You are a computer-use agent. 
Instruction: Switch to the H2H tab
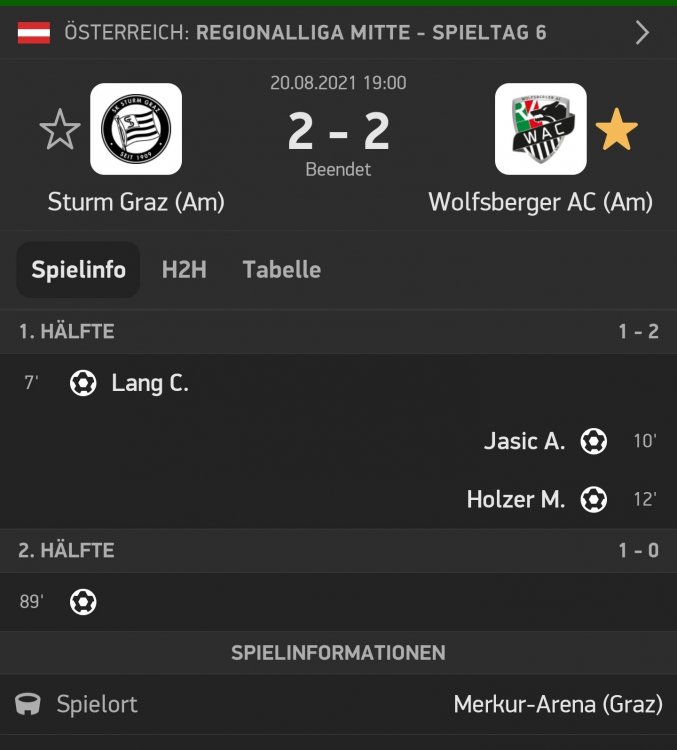pos(184,270)
